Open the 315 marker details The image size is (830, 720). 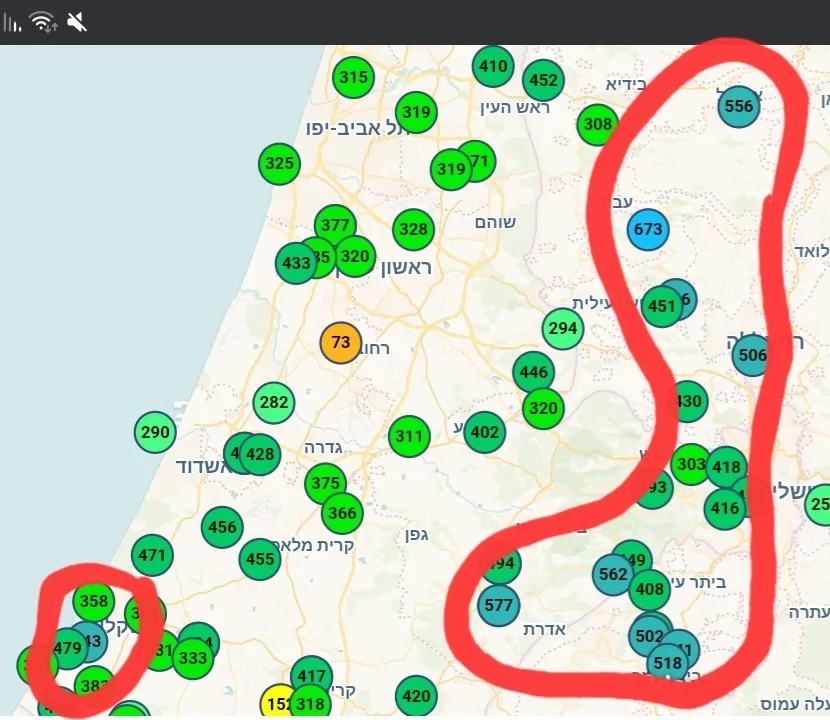click(353, 77)
